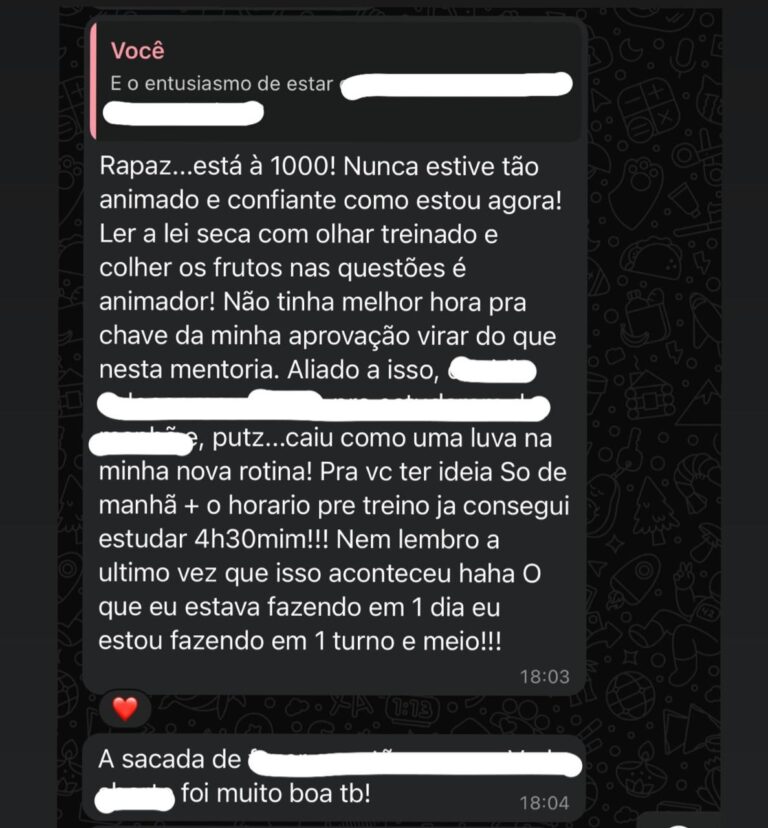Click the pink quote indicator bar

coord(94,83)
